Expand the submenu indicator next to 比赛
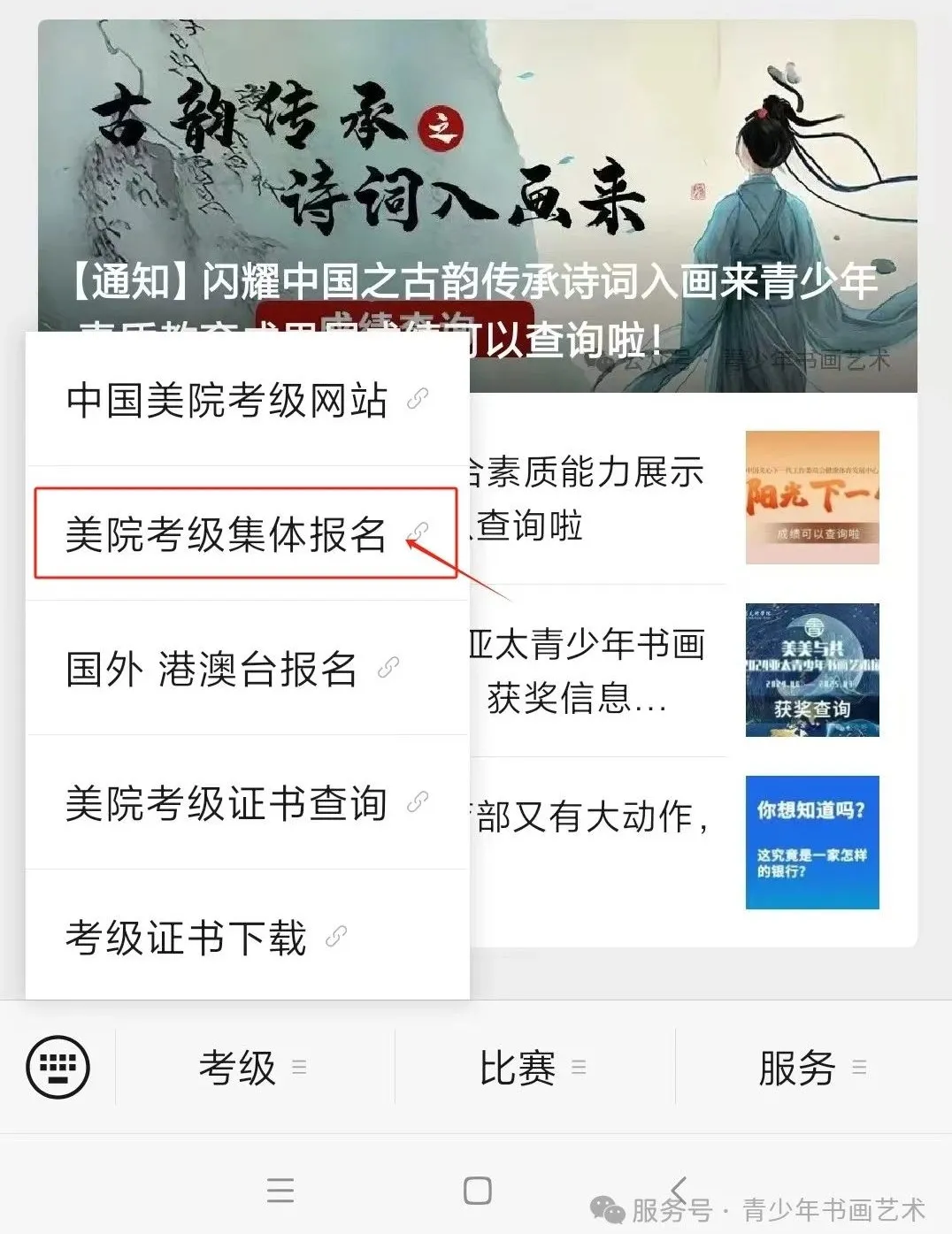Screen dimensions: 952x1234 [580, 1068]
